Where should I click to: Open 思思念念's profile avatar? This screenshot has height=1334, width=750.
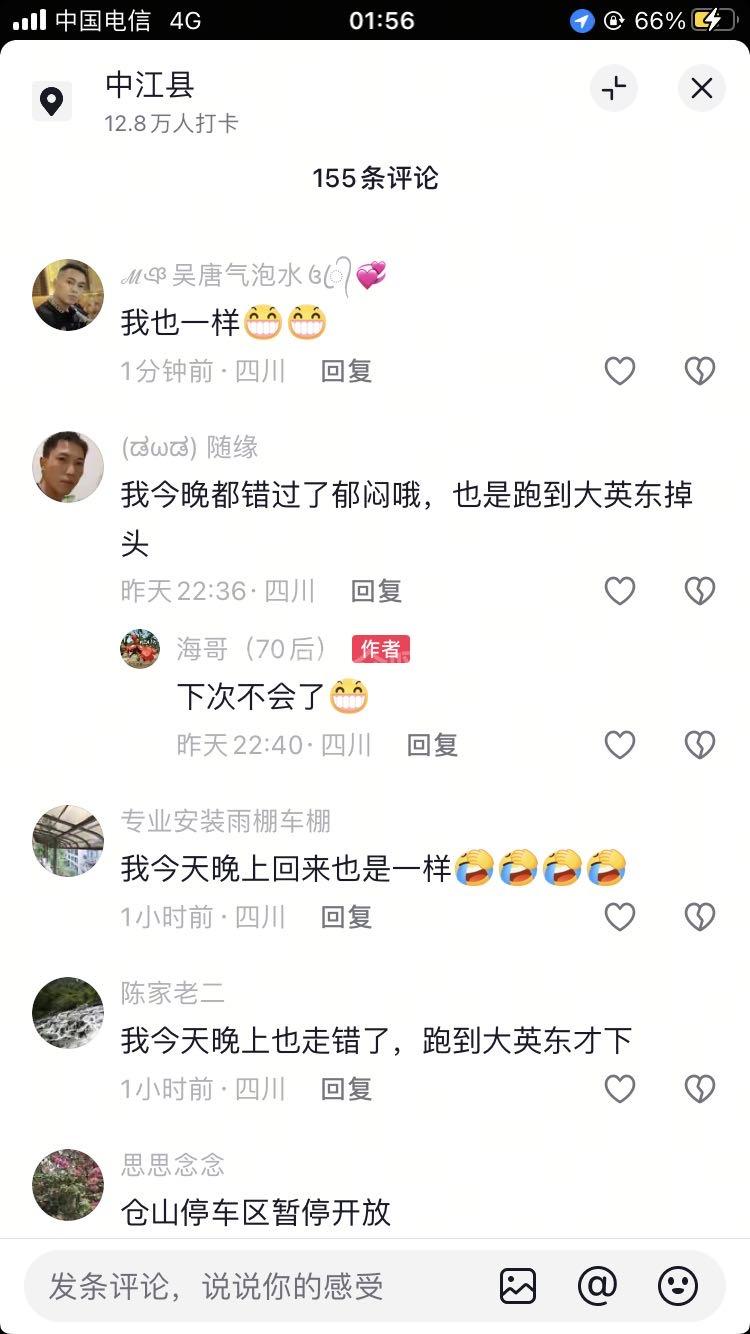68,1185
